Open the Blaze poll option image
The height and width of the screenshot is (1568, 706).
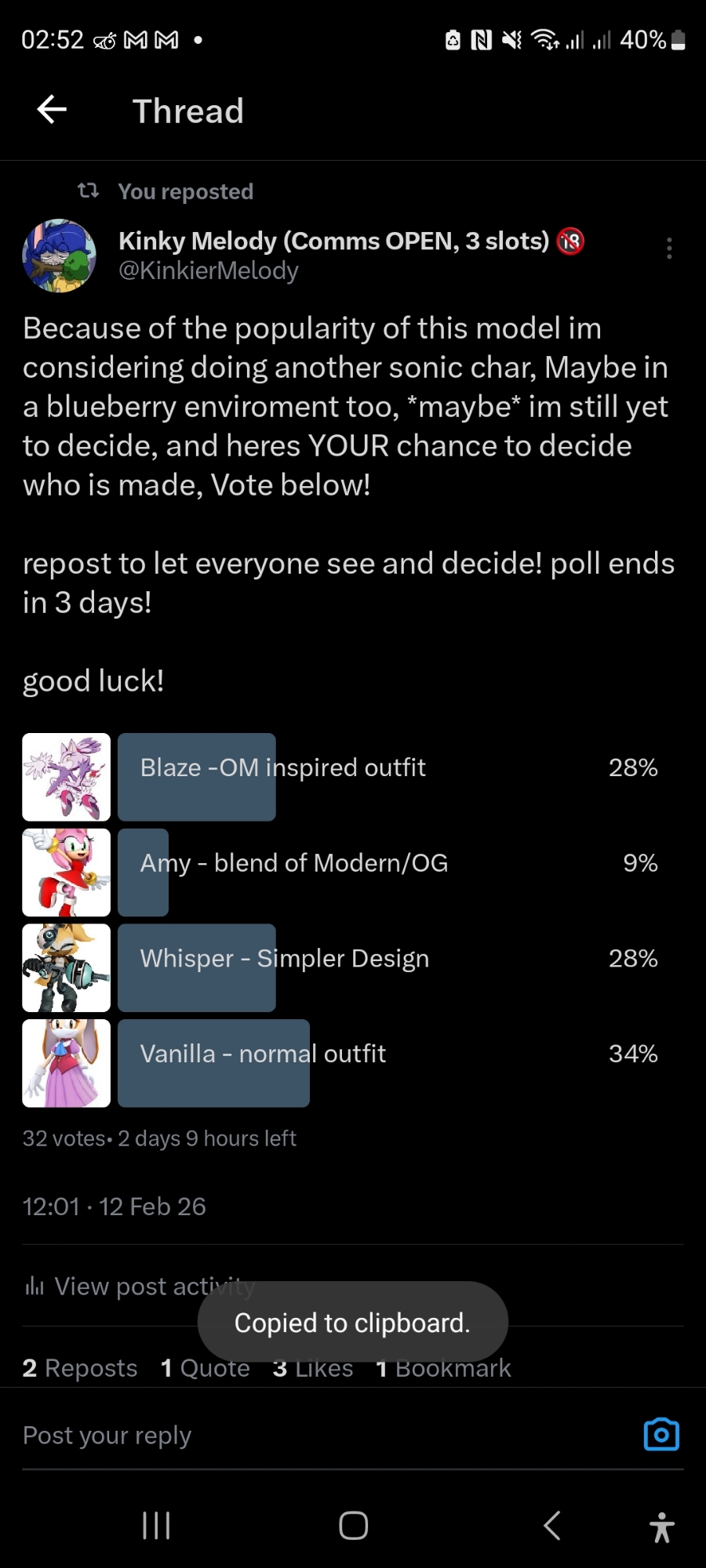(67, 777)
